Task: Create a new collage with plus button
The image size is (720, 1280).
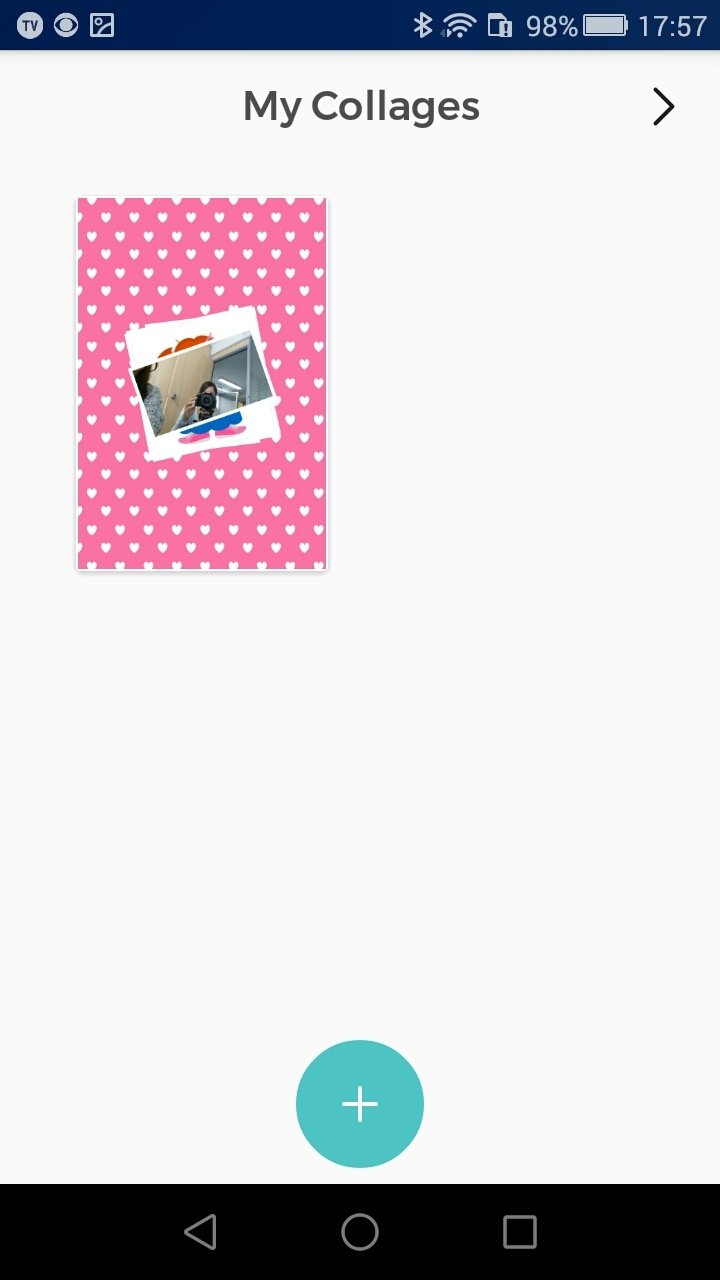Action: (x=360, y=1104)
